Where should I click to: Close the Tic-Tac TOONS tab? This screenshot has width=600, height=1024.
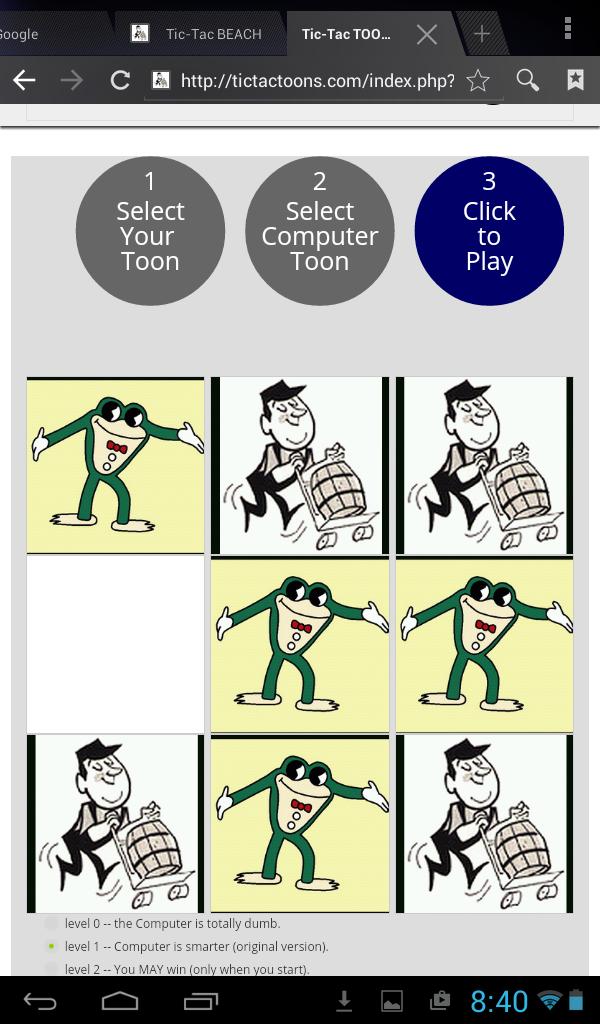[x=427, y=34]
